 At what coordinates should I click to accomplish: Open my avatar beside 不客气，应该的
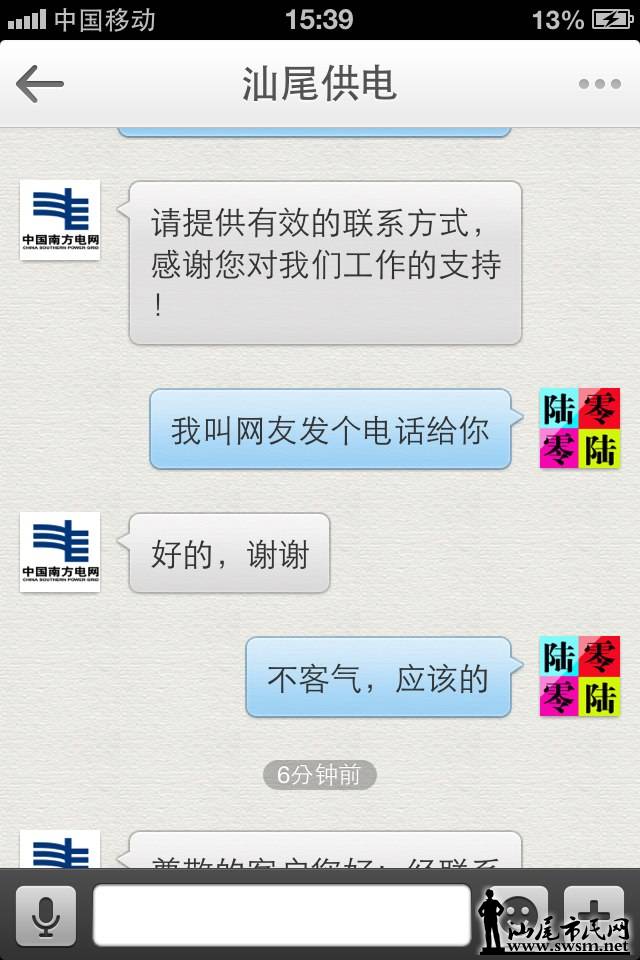tap(580, 676)
